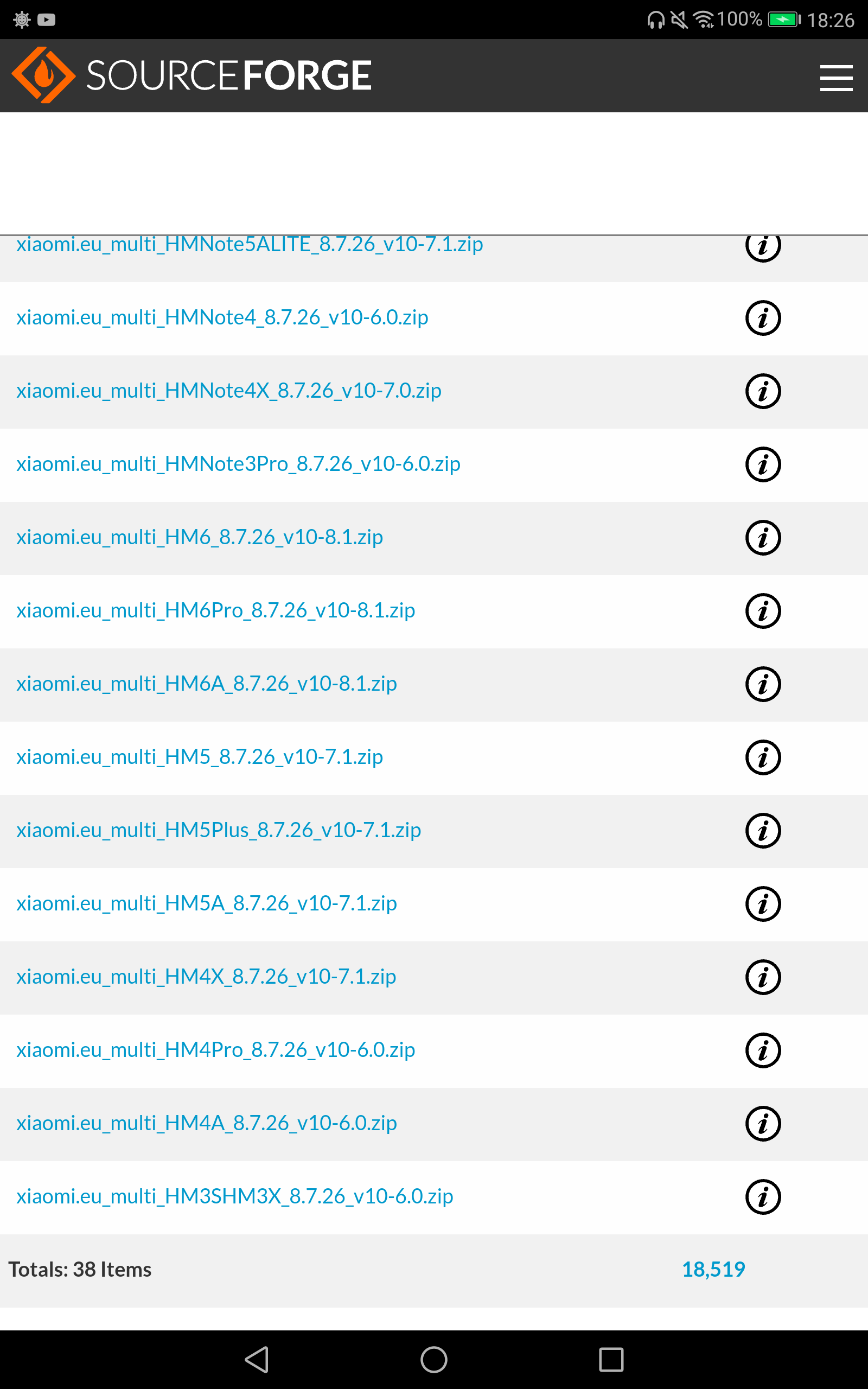Open the SourceForge home logo
This screenshot has width=868, height=1389.
(x=192, y=75)
